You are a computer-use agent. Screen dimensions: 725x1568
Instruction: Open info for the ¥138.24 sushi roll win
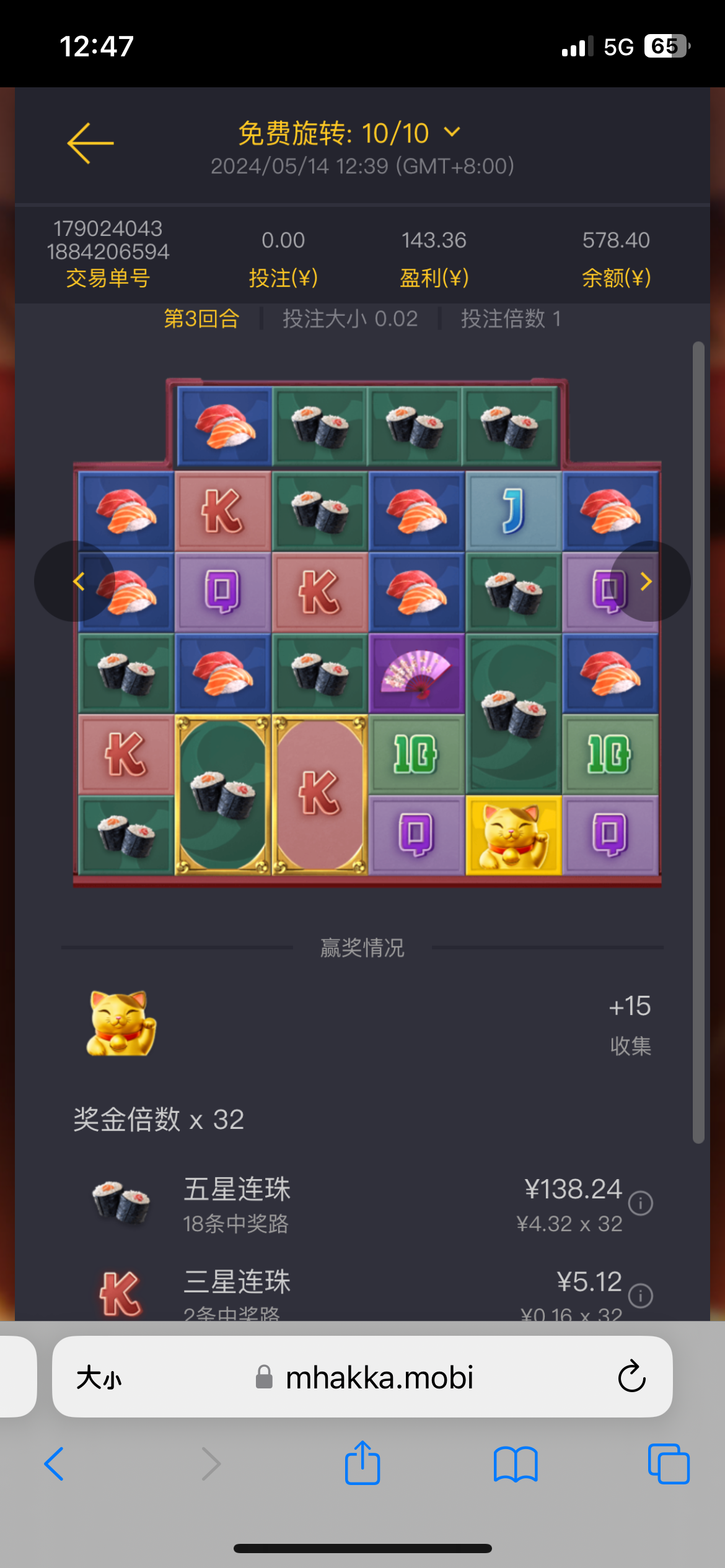pos(640,1203)
